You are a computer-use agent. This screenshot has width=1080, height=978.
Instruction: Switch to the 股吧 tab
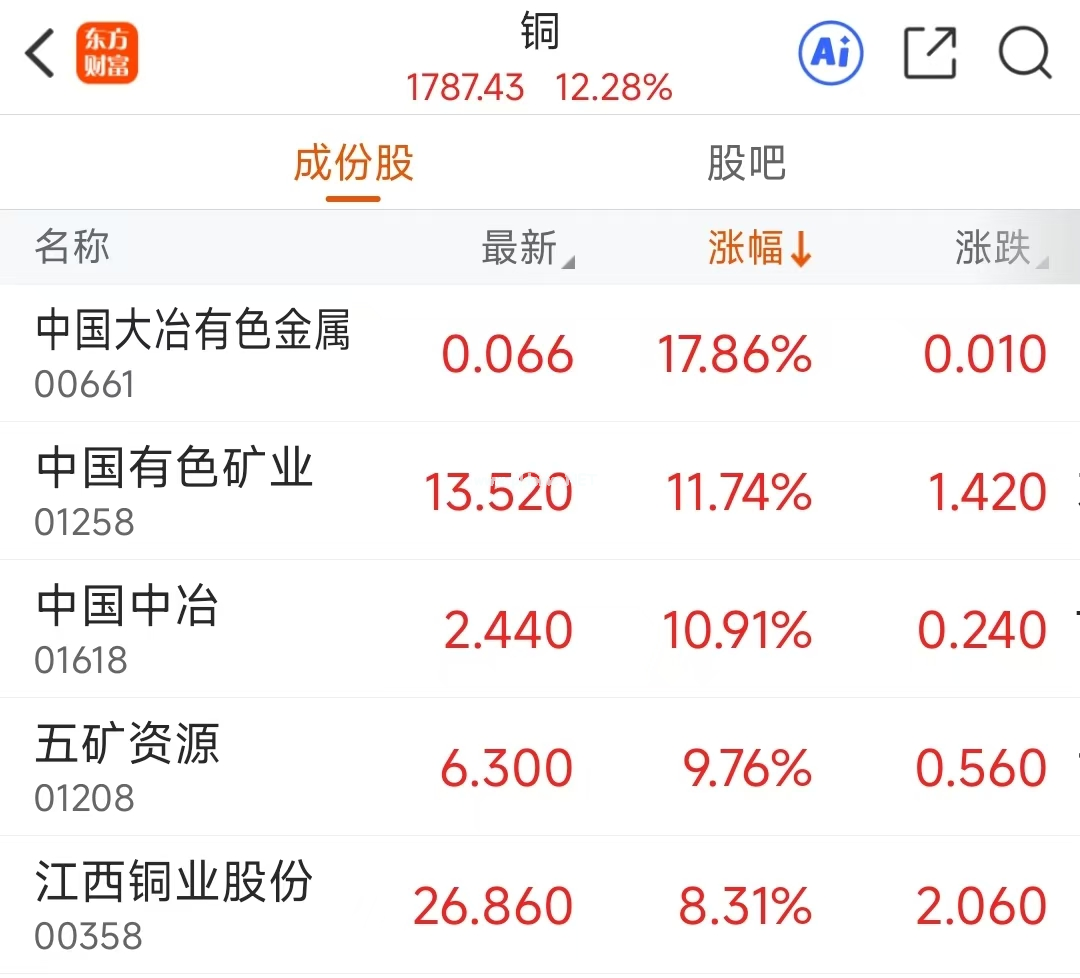tap(746, 164)
